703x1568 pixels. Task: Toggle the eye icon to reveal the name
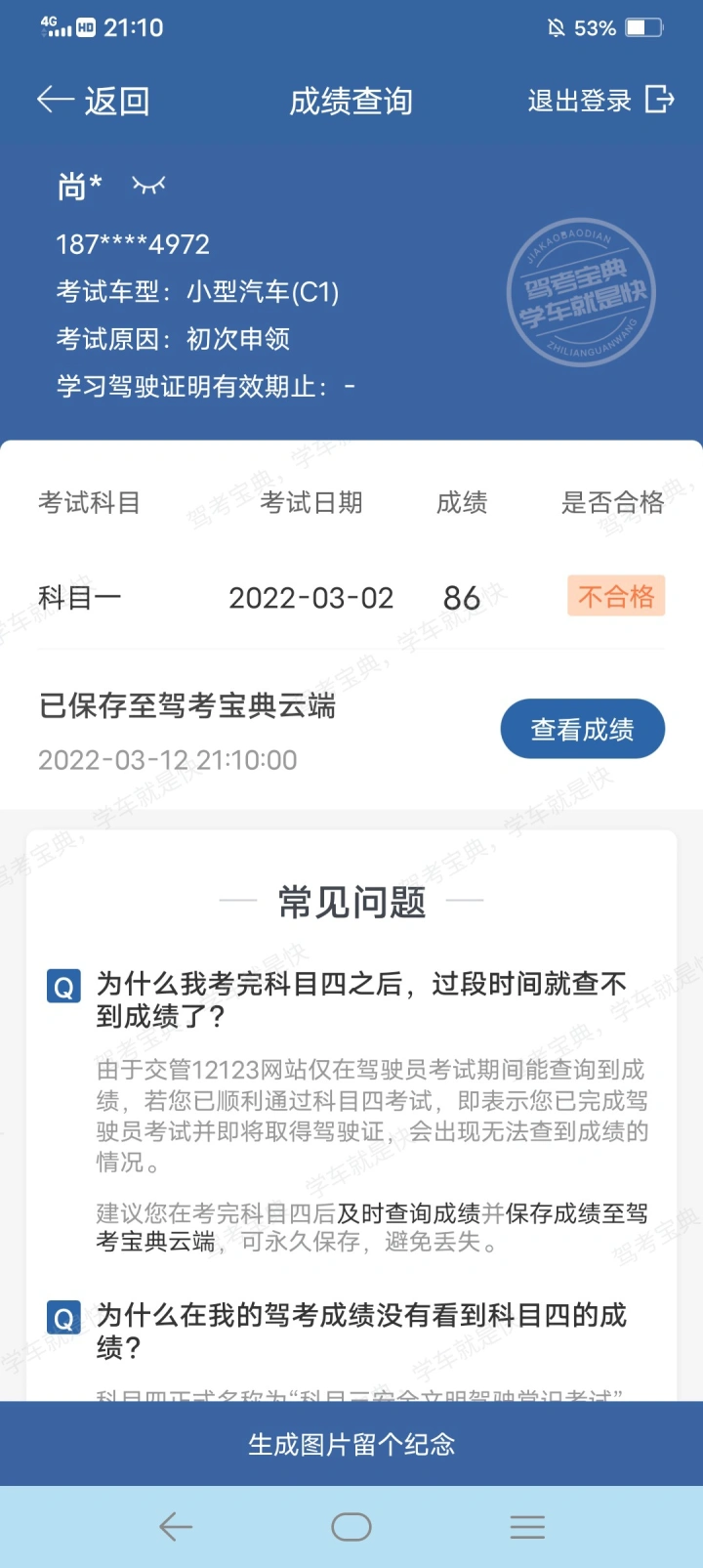coord(148,185)
